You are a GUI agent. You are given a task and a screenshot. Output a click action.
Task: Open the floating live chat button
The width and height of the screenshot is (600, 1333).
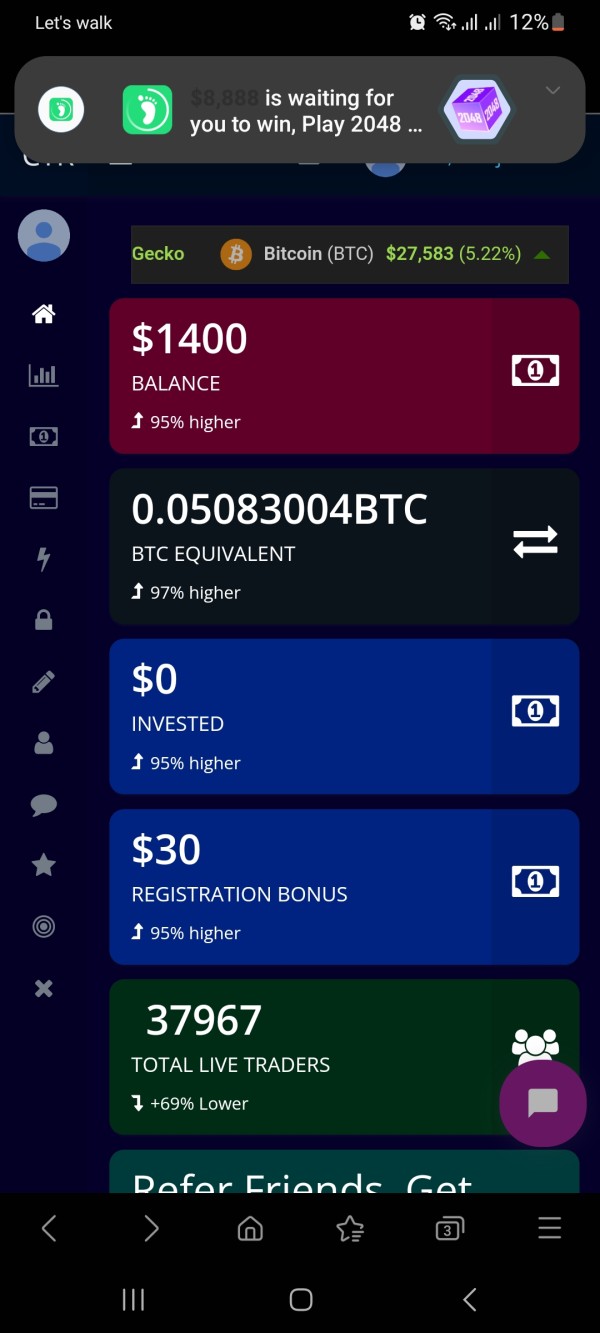[543, 1103]
